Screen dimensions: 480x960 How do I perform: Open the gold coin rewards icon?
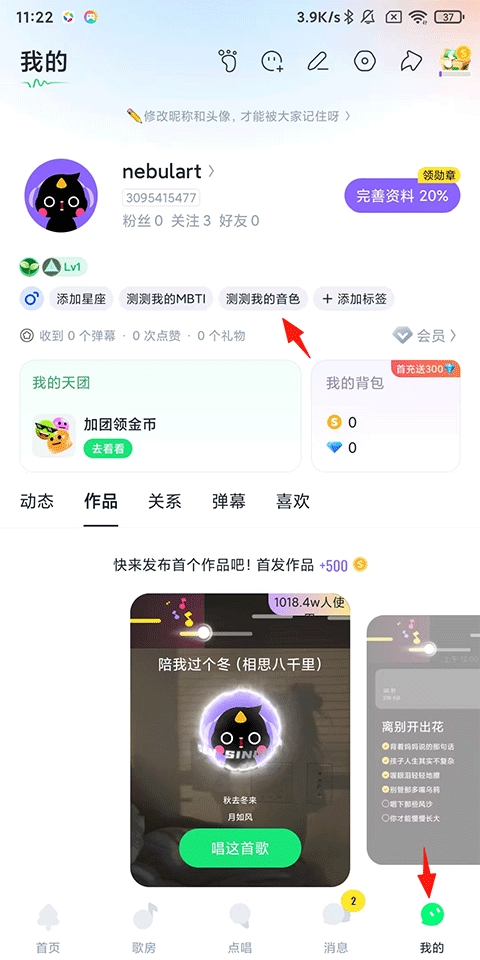click(x=455, y=61)
